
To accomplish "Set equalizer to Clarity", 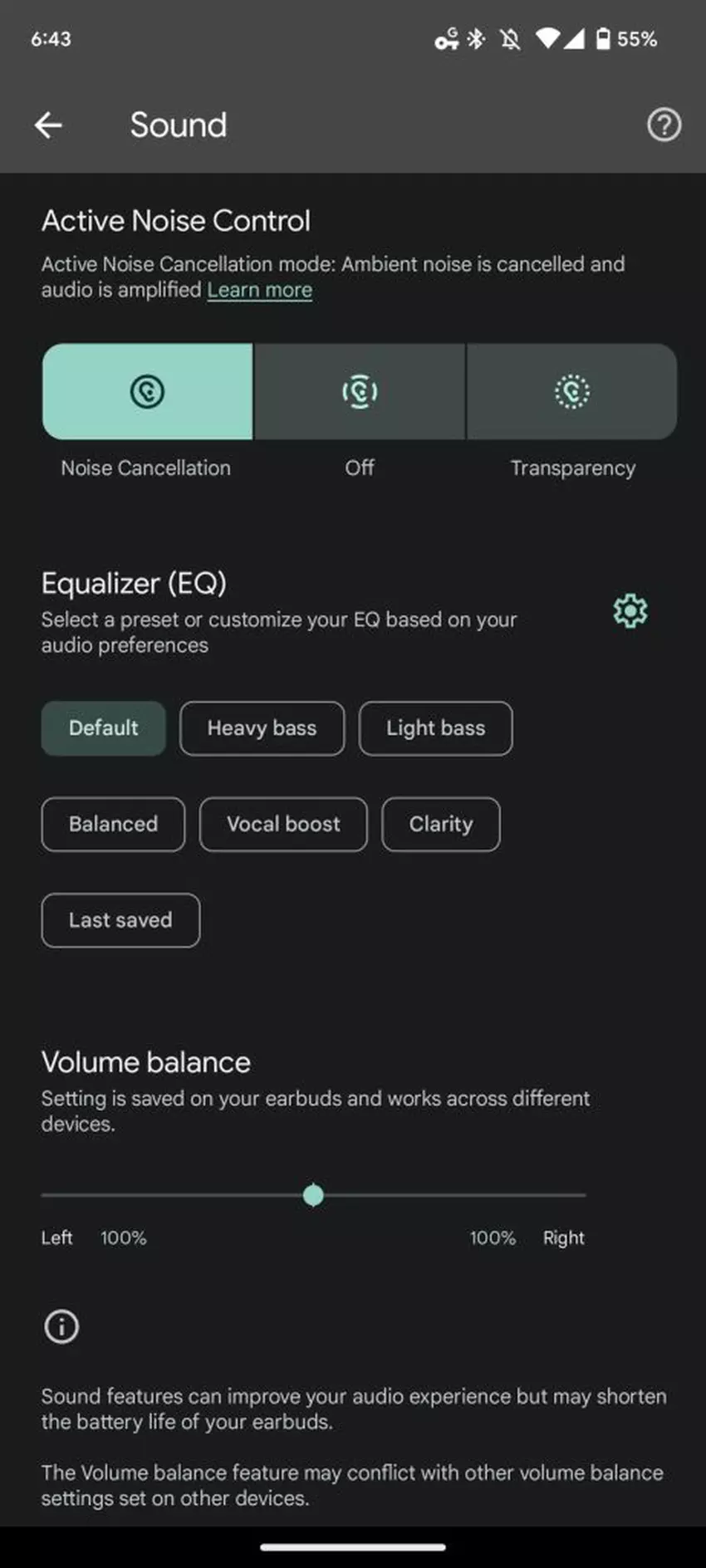I will tap(440, 825).
